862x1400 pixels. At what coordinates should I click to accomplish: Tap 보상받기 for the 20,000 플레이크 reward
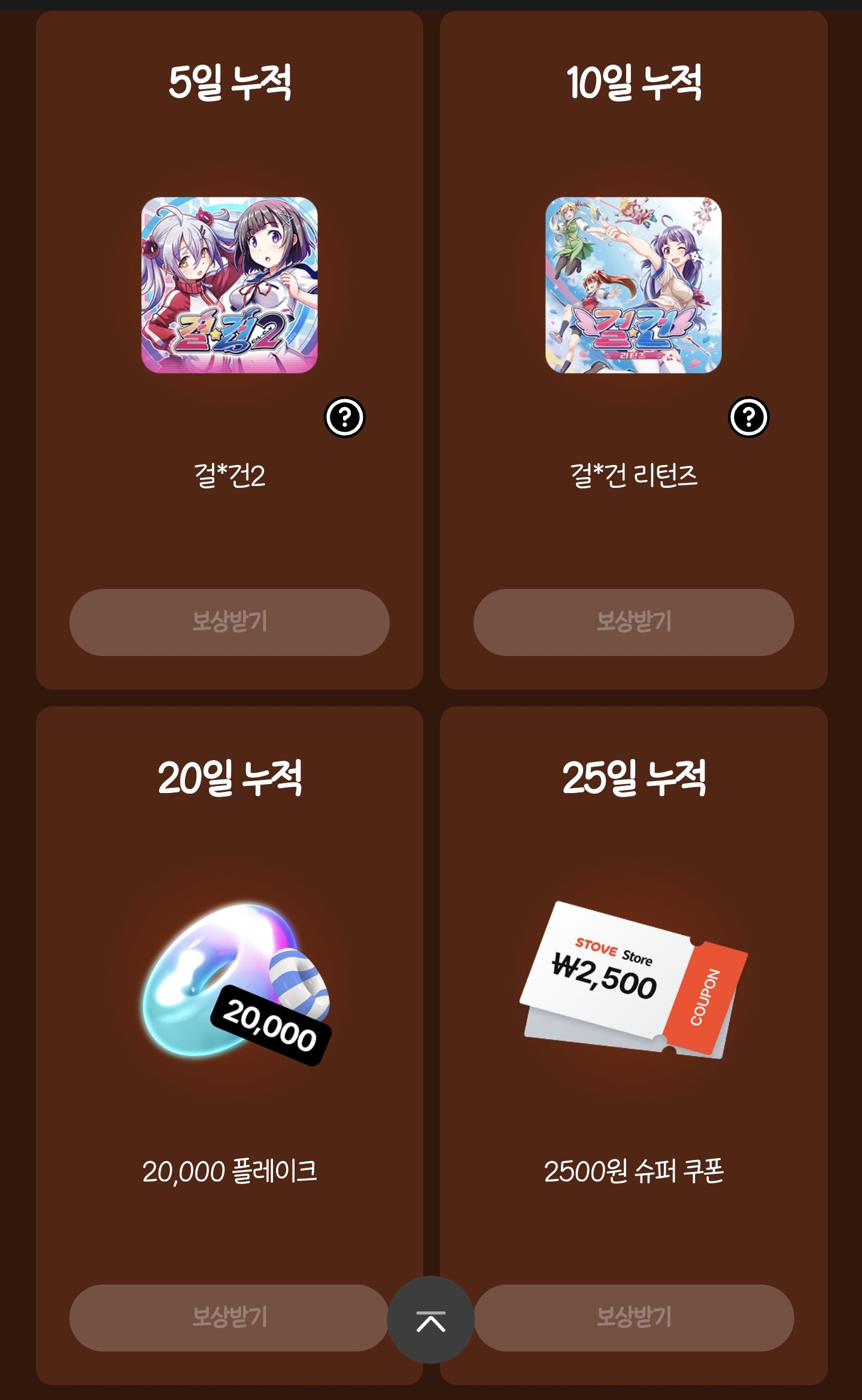coord(229,1317)
